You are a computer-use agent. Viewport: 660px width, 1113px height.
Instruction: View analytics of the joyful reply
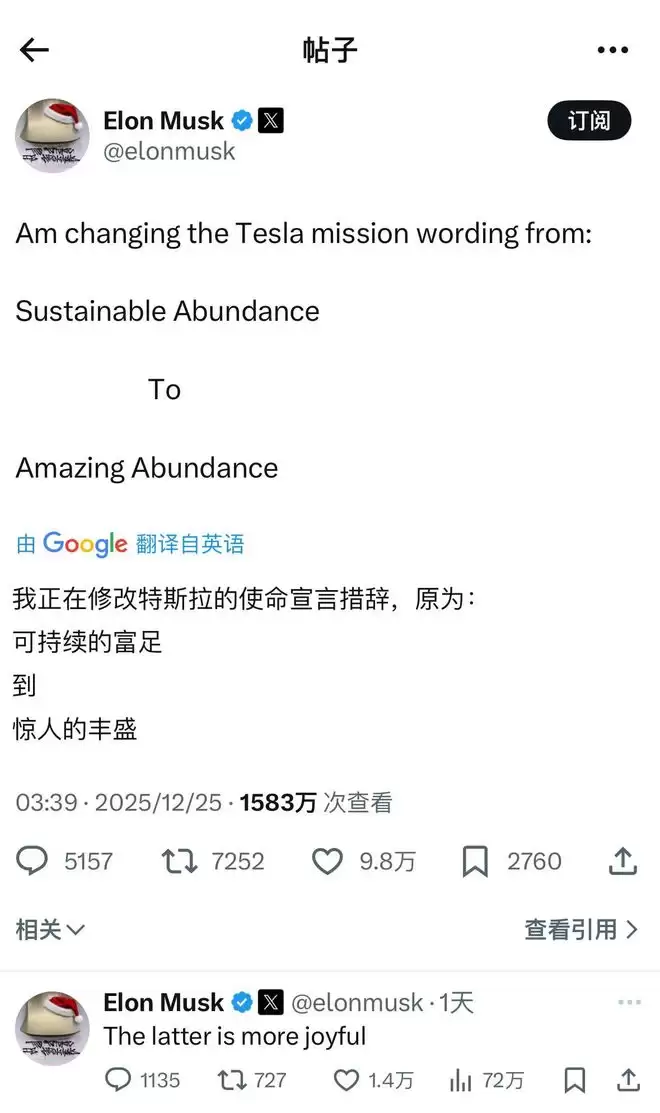coord(461,1080)
